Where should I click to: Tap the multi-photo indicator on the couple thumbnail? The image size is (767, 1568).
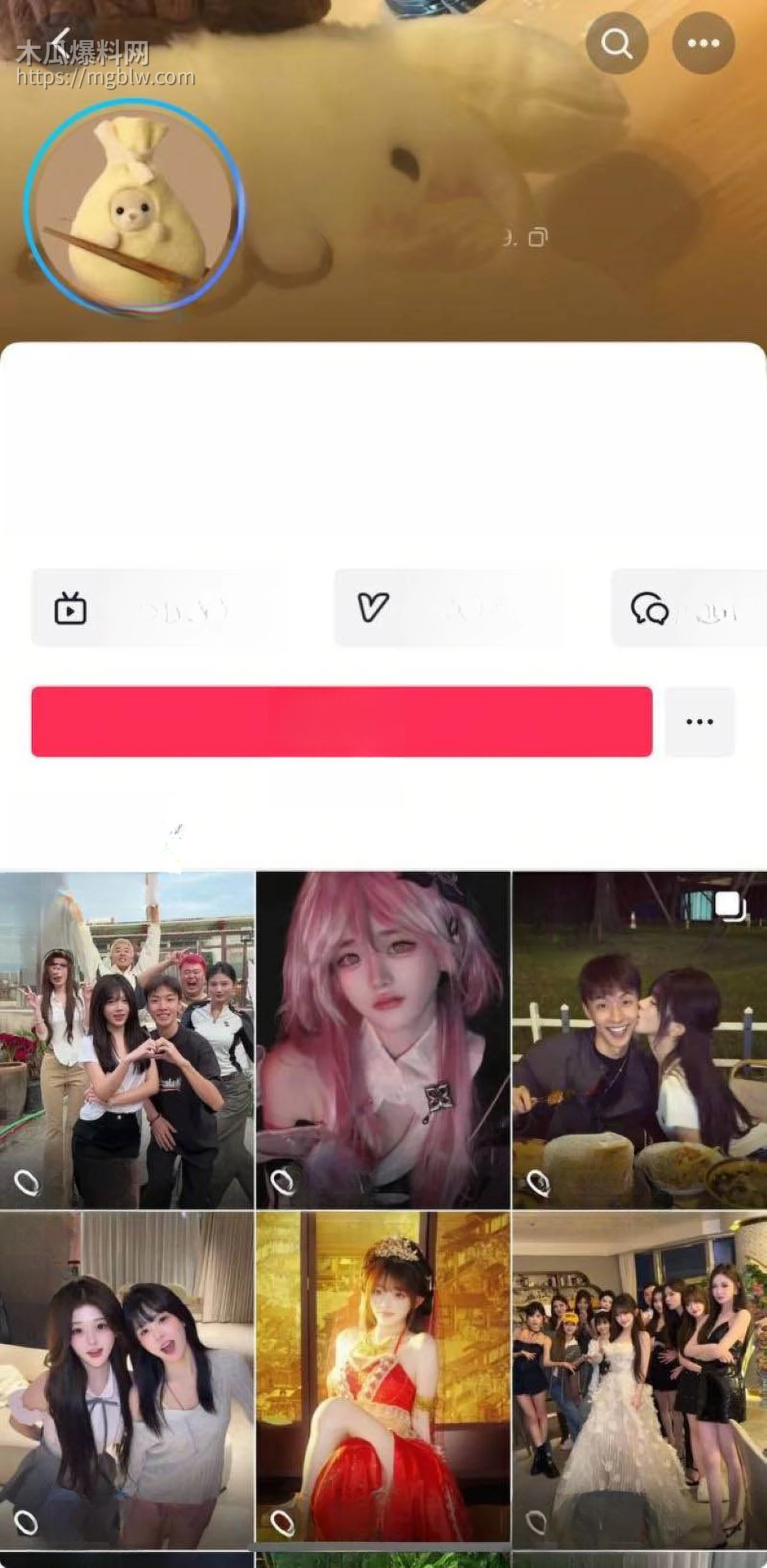point(728,906)
